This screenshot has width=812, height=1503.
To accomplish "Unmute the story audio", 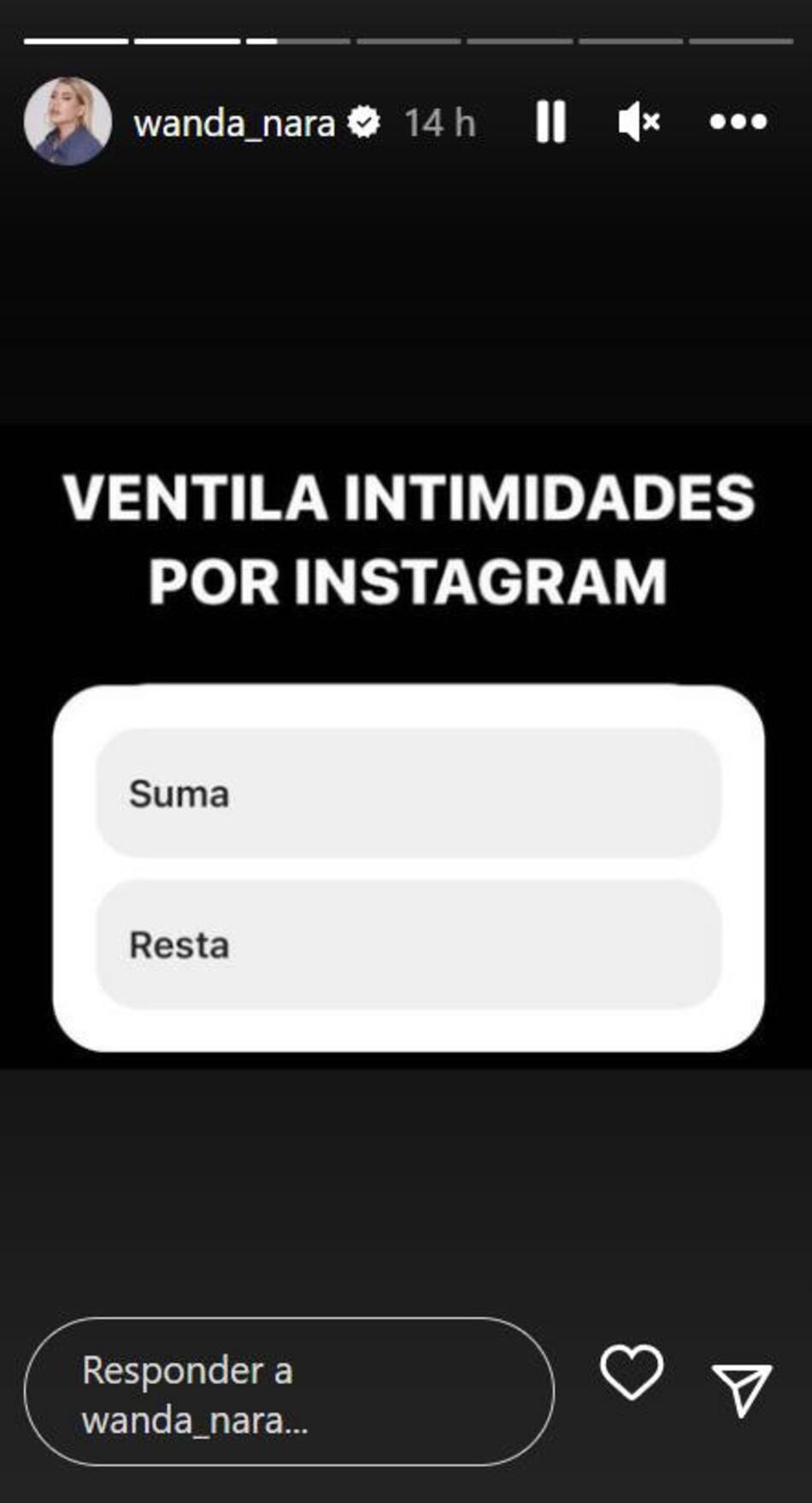I will (x=638, y=122).
